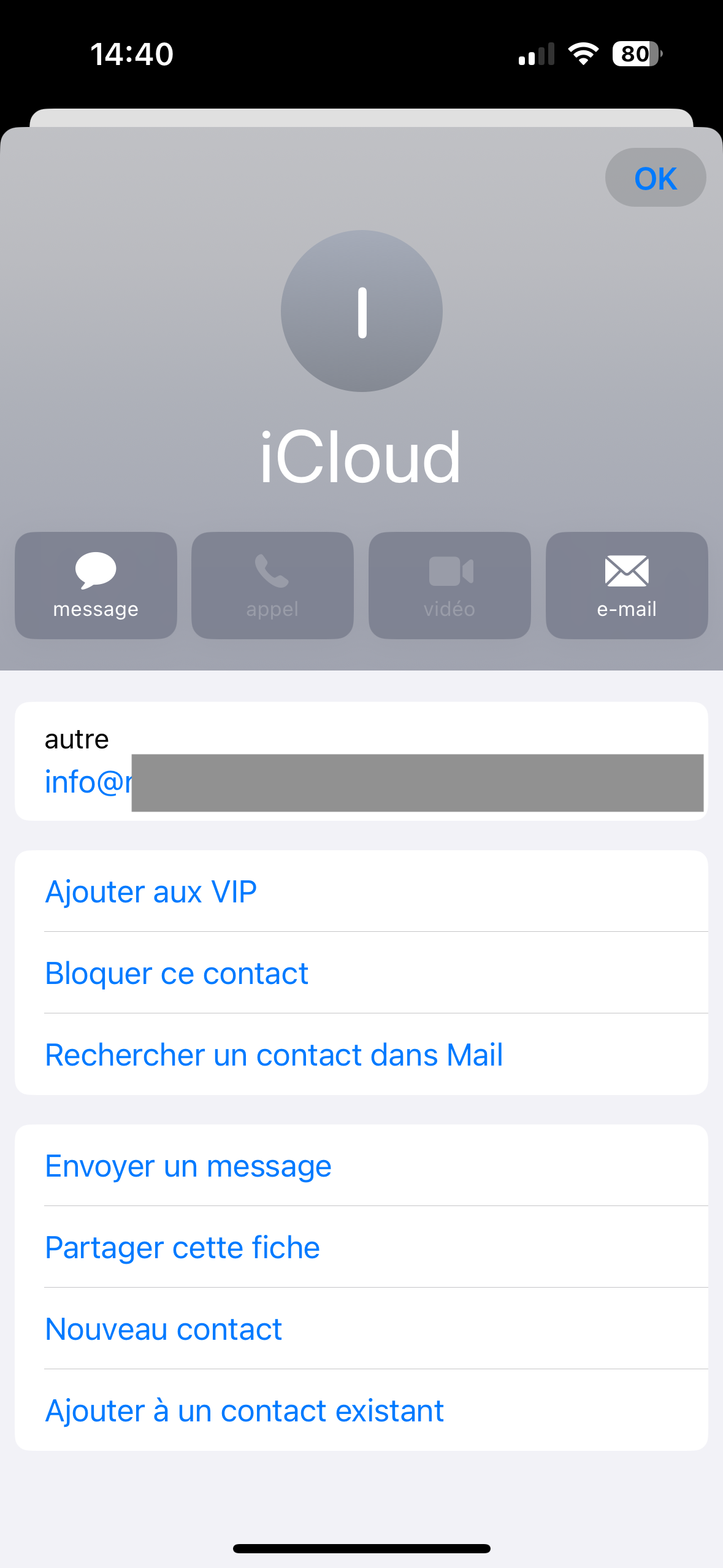Tap Partager cette fiche
The height and width of the screenshot is (1568, 723).
[x=183, y=1247]
